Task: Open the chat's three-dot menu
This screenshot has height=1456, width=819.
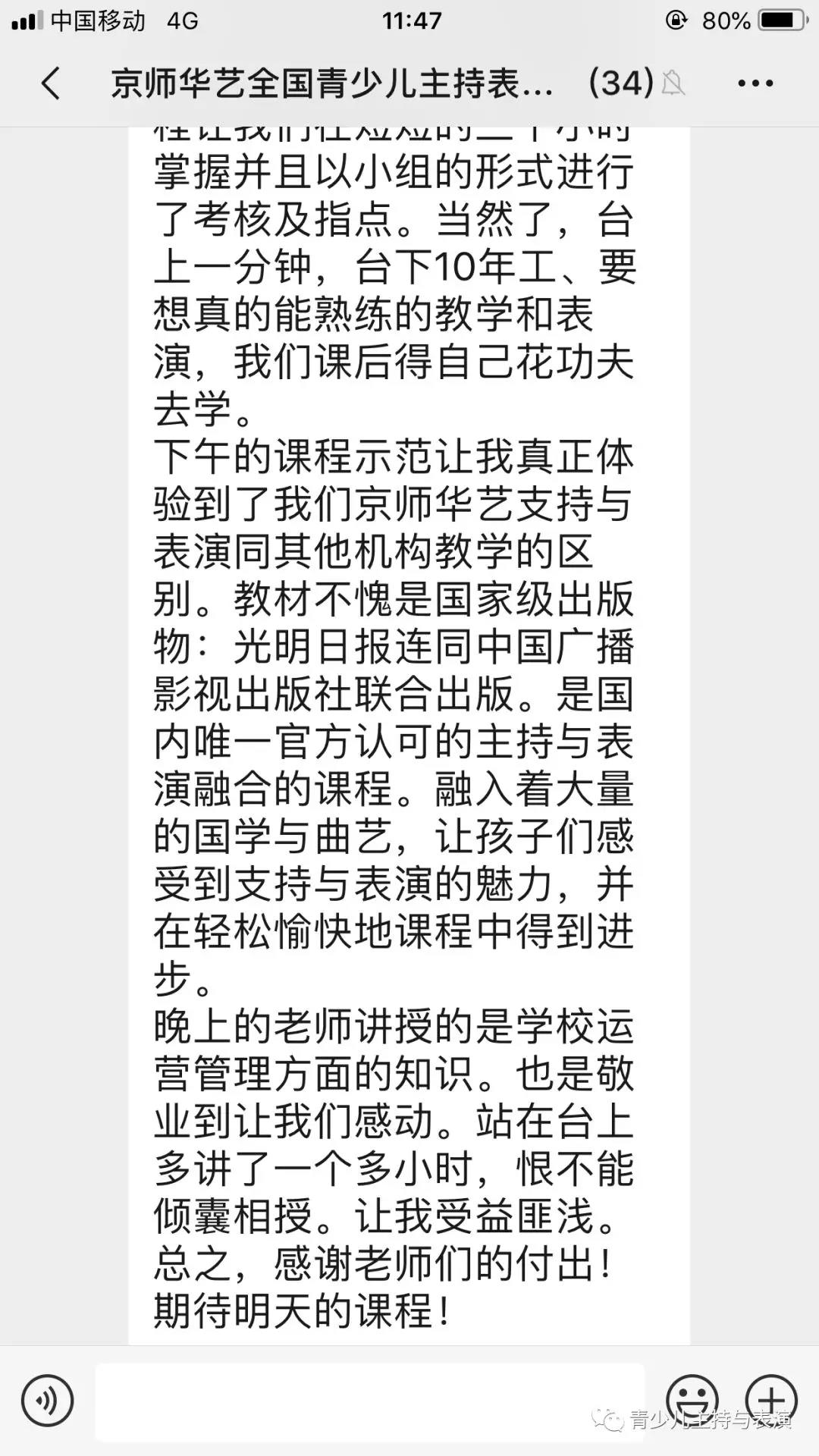Action: [x=755, y=83]
